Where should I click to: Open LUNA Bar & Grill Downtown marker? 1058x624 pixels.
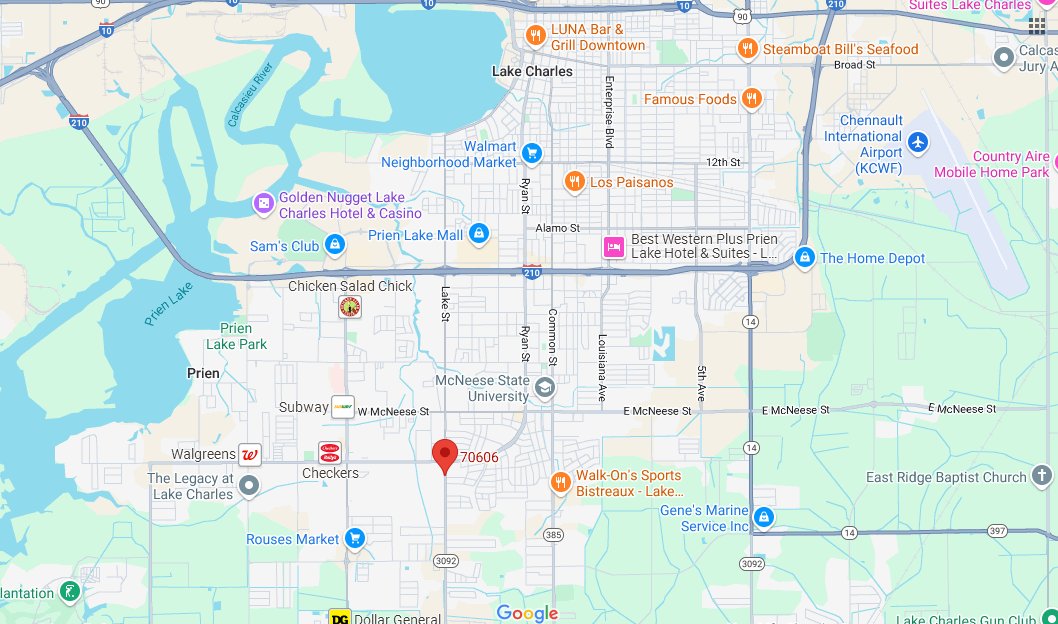click(x=537, y=37)
